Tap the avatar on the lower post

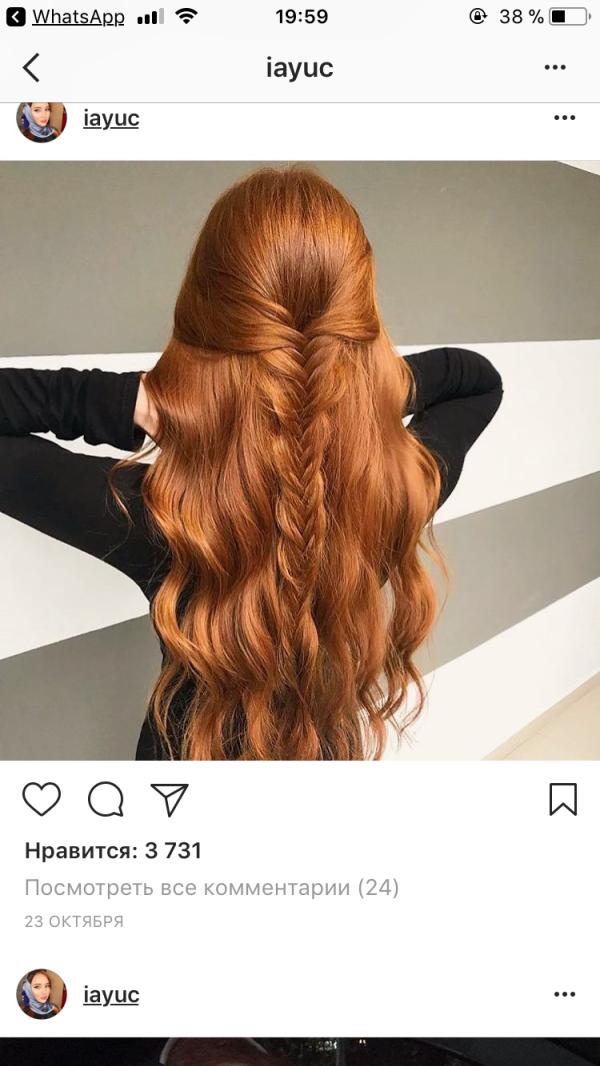point(41,994)
